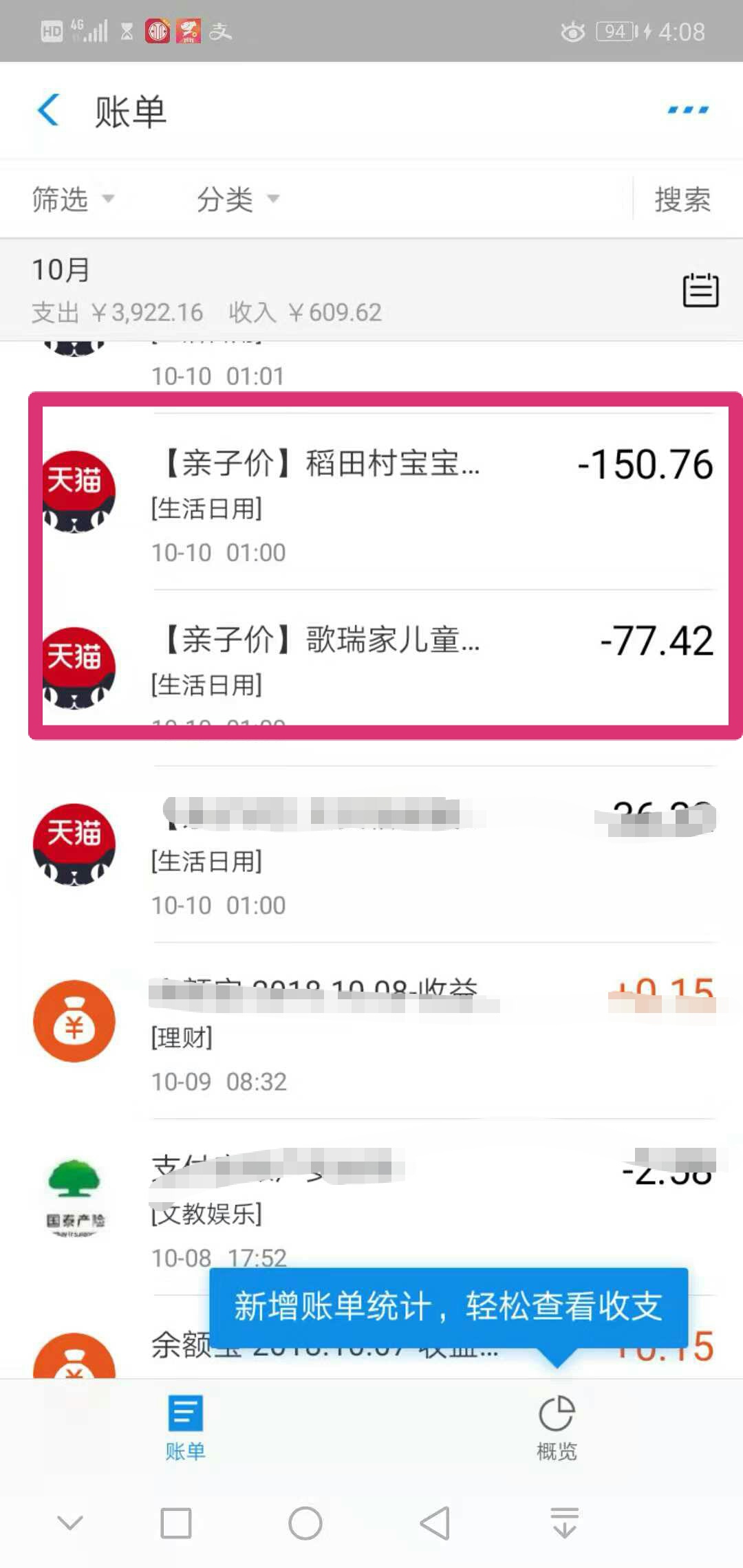Tap the Tmall icon on the blurred 生活日用 entry

pyautogui.click(x=74, y=845)
